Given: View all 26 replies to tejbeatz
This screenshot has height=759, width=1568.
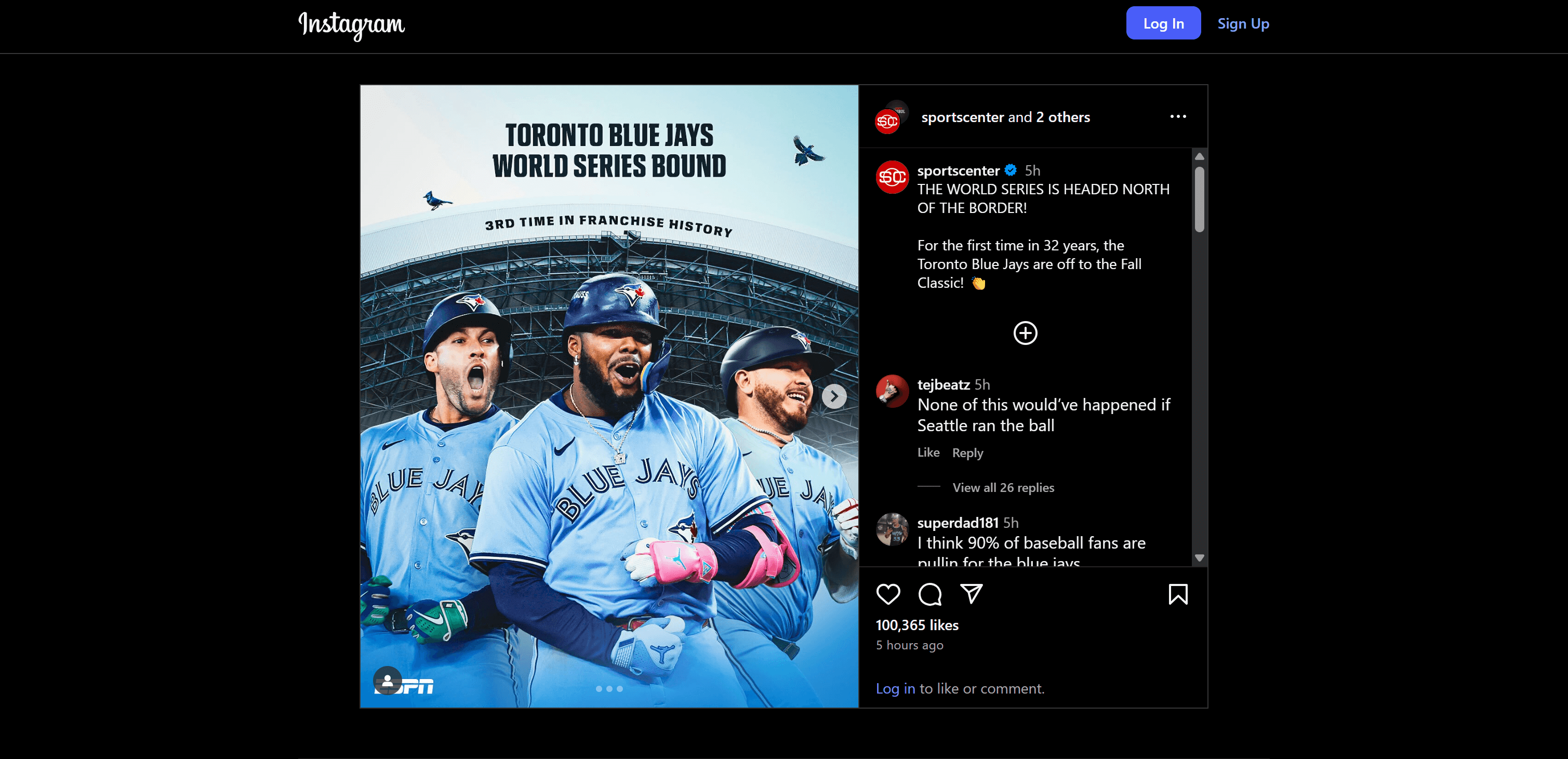Looking at the screenshot, I should tap(1003, 487).
